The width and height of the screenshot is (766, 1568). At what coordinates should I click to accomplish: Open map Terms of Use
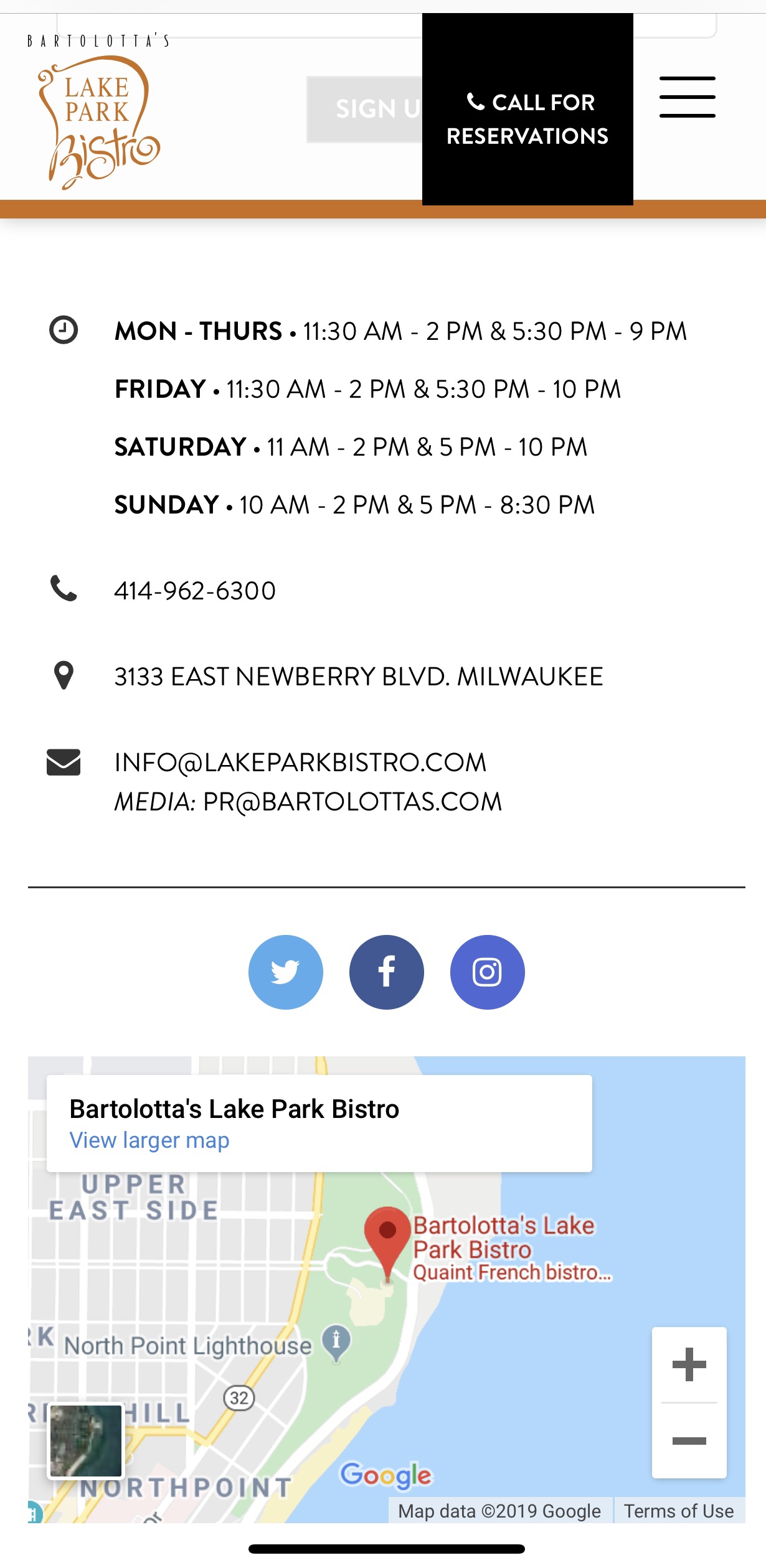click(x=679, y=1511)
